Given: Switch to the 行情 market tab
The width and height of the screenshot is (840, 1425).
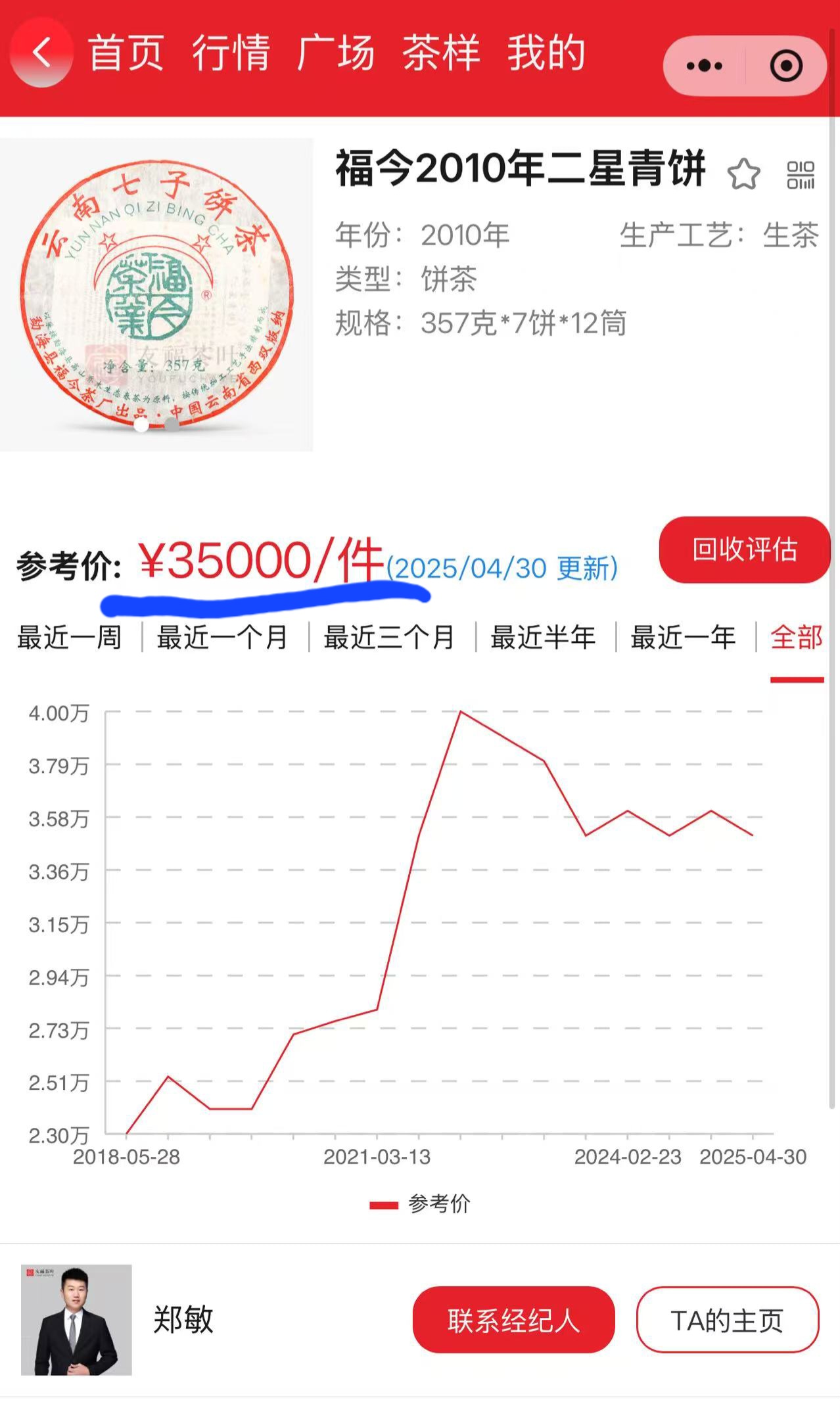Looking at the screenshot, I should (x=231, y=53).
